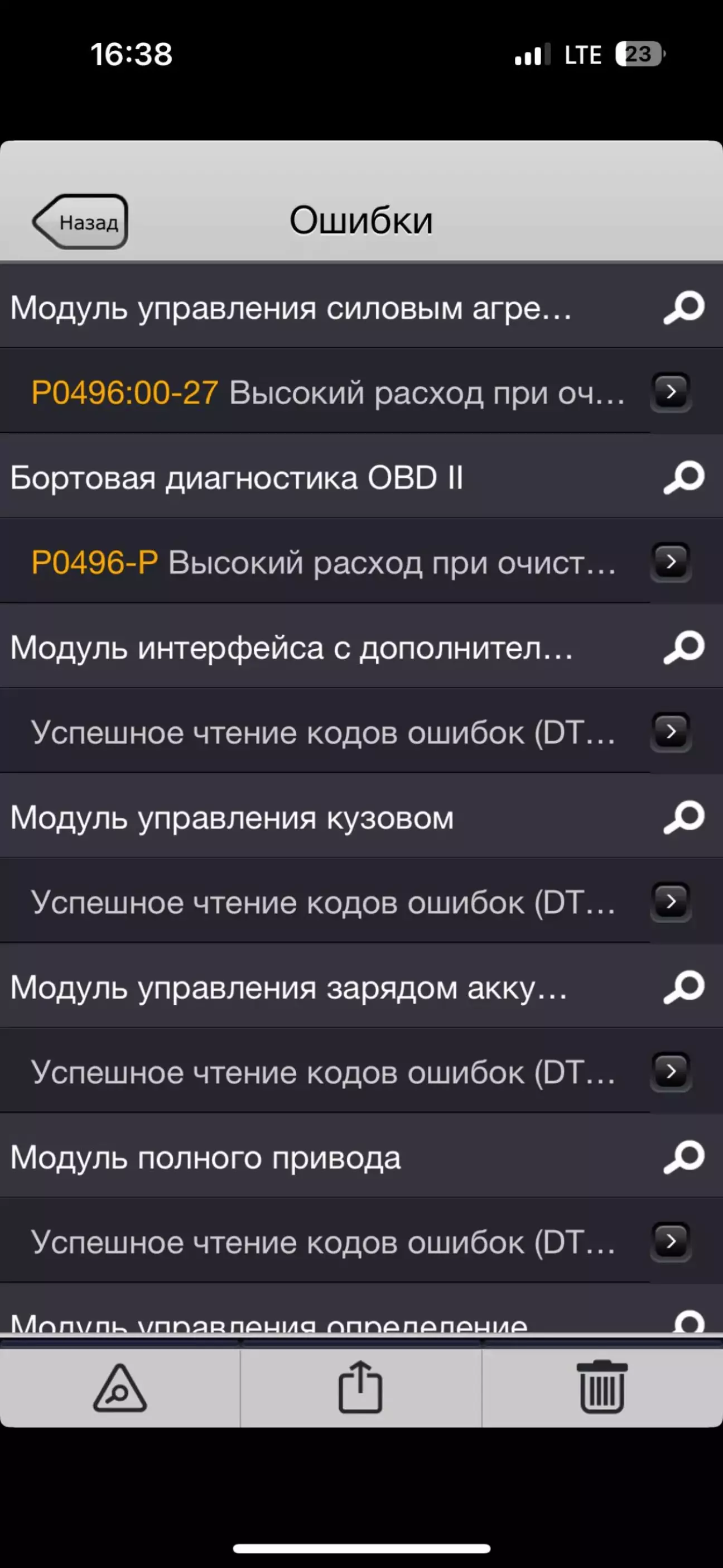
Task: Go back with the Назад button
Action: tap(81, 222)
